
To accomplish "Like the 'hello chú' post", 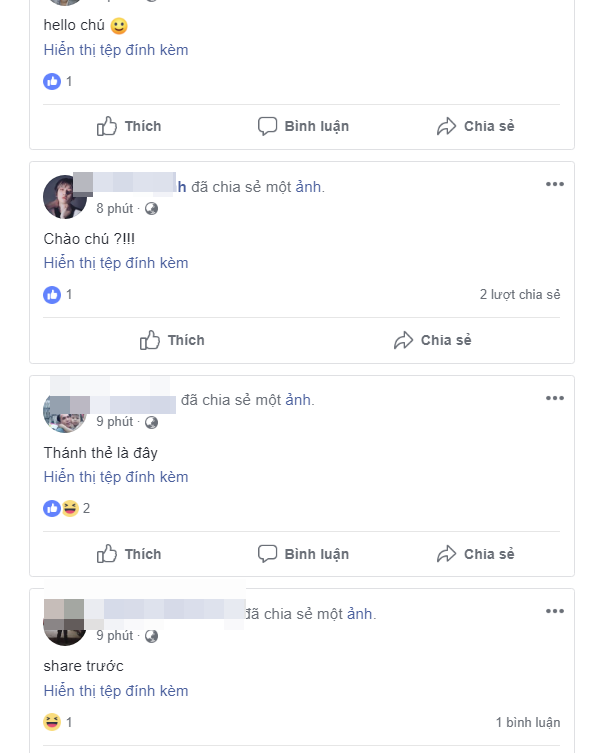I will click(x=129, y=126).
